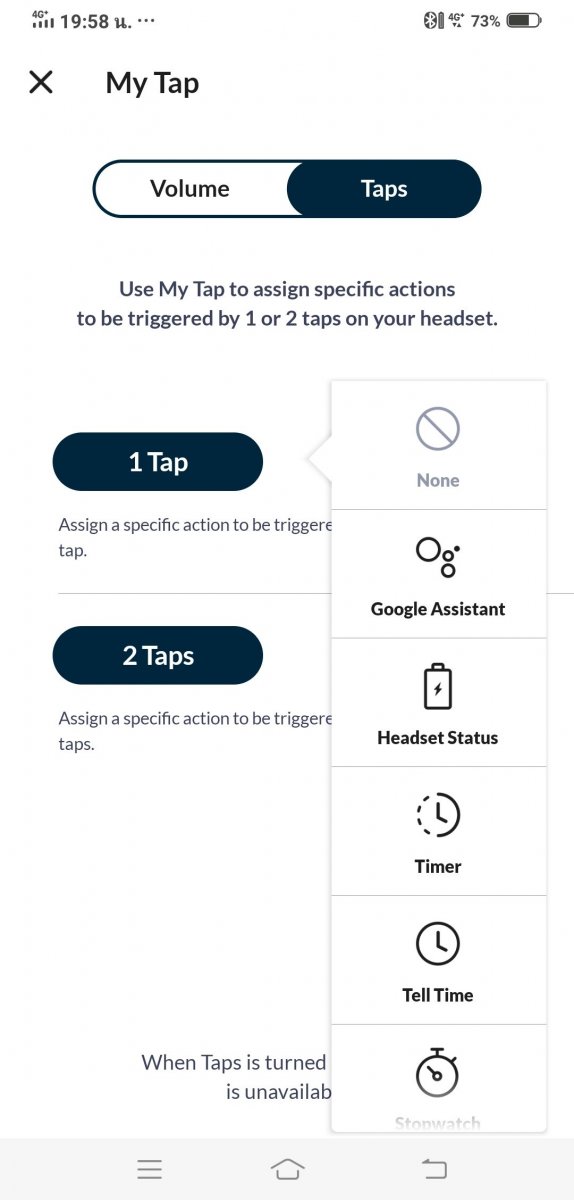The image size is (574, 1200).
Task: Choose None from the action list
Action: (438, 446)
